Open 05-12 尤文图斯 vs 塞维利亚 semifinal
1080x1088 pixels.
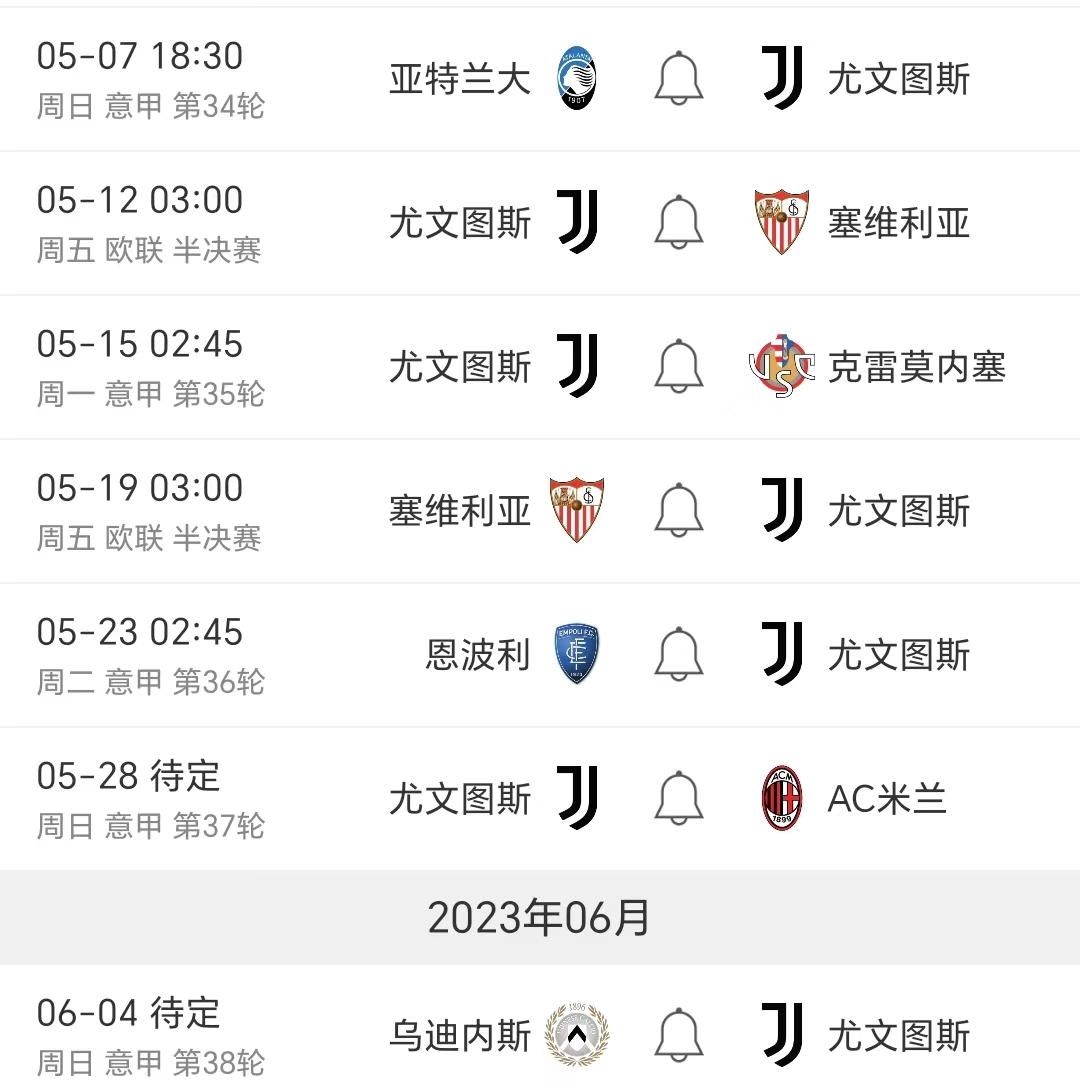tap(200, 222)
